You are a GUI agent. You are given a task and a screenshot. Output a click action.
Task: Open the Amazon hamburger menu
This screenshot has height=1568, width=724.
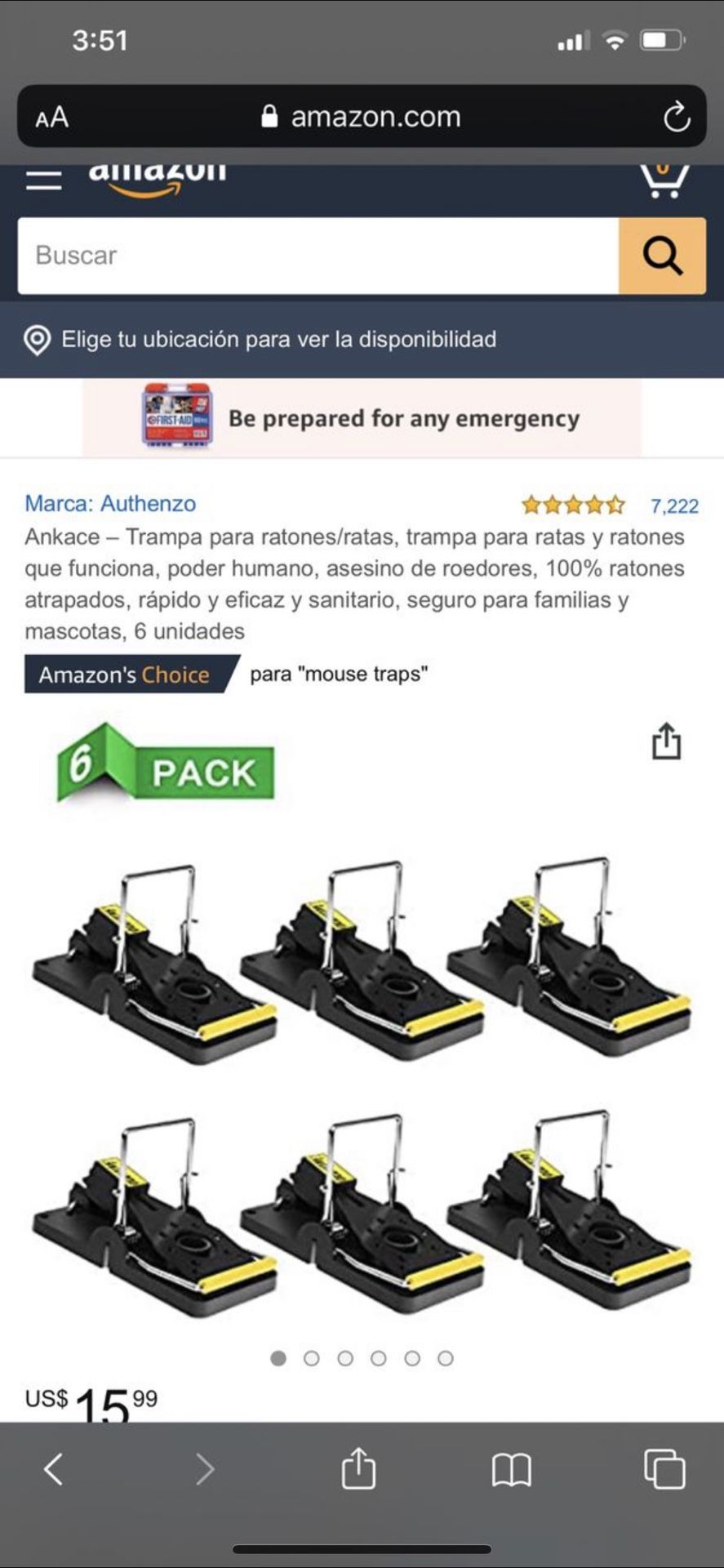pos(43,180)
